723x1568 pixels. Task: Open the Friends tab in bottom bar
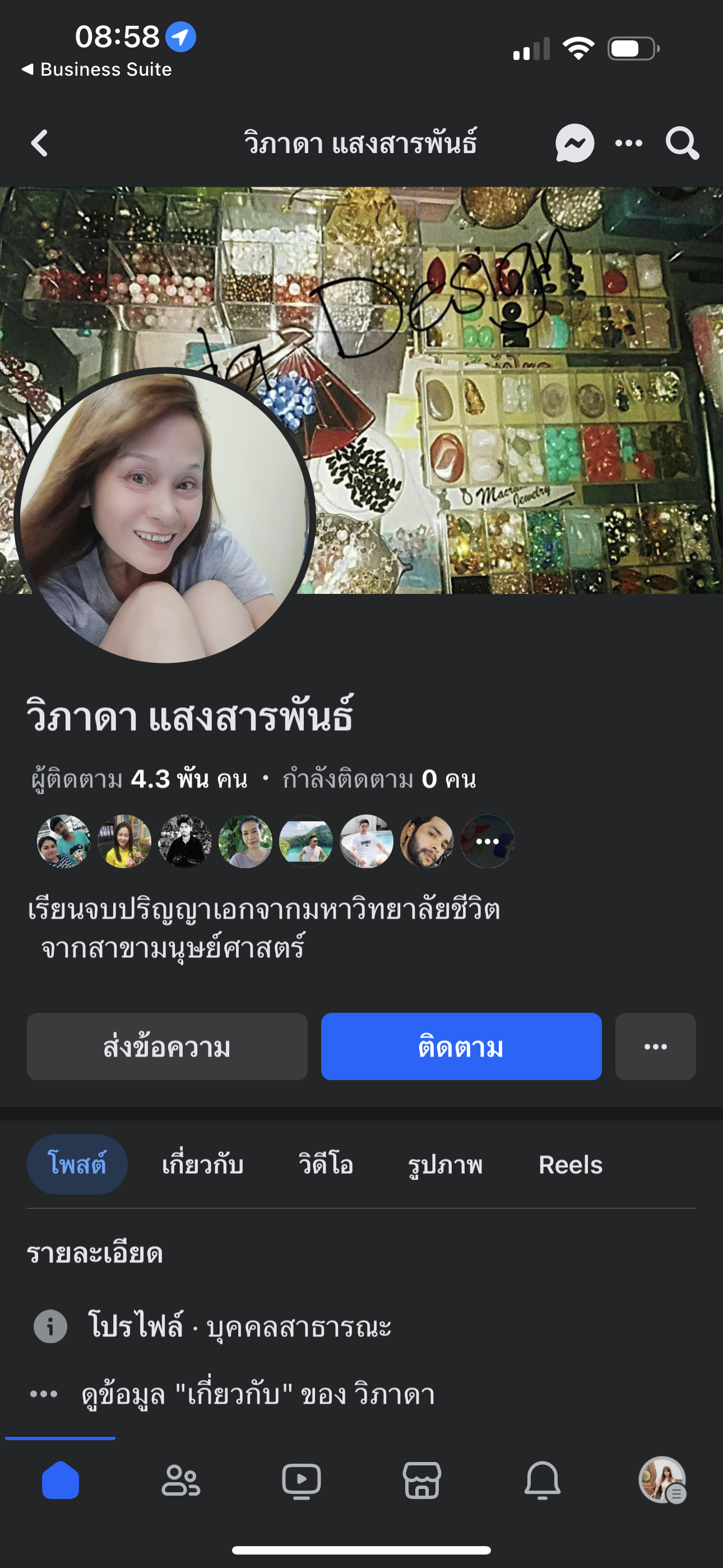[180, 1481]
